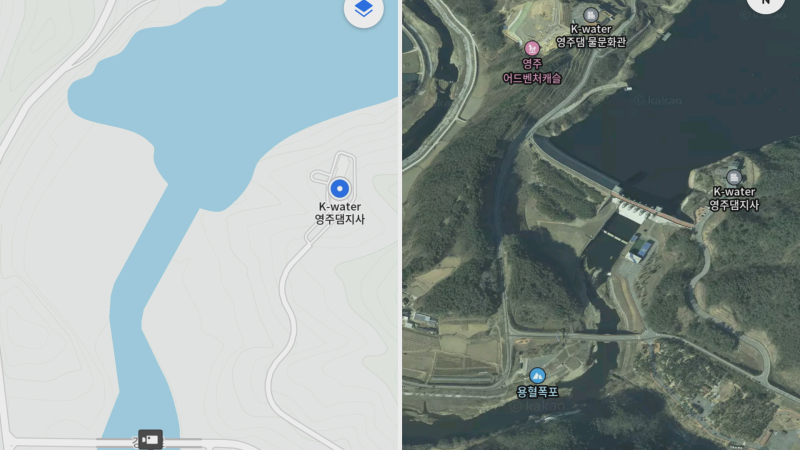The height and width of the screenshot is (450, 800).
Task: Select K-water 영주댐지사 marker on satellite map
Action: (734, 176)
